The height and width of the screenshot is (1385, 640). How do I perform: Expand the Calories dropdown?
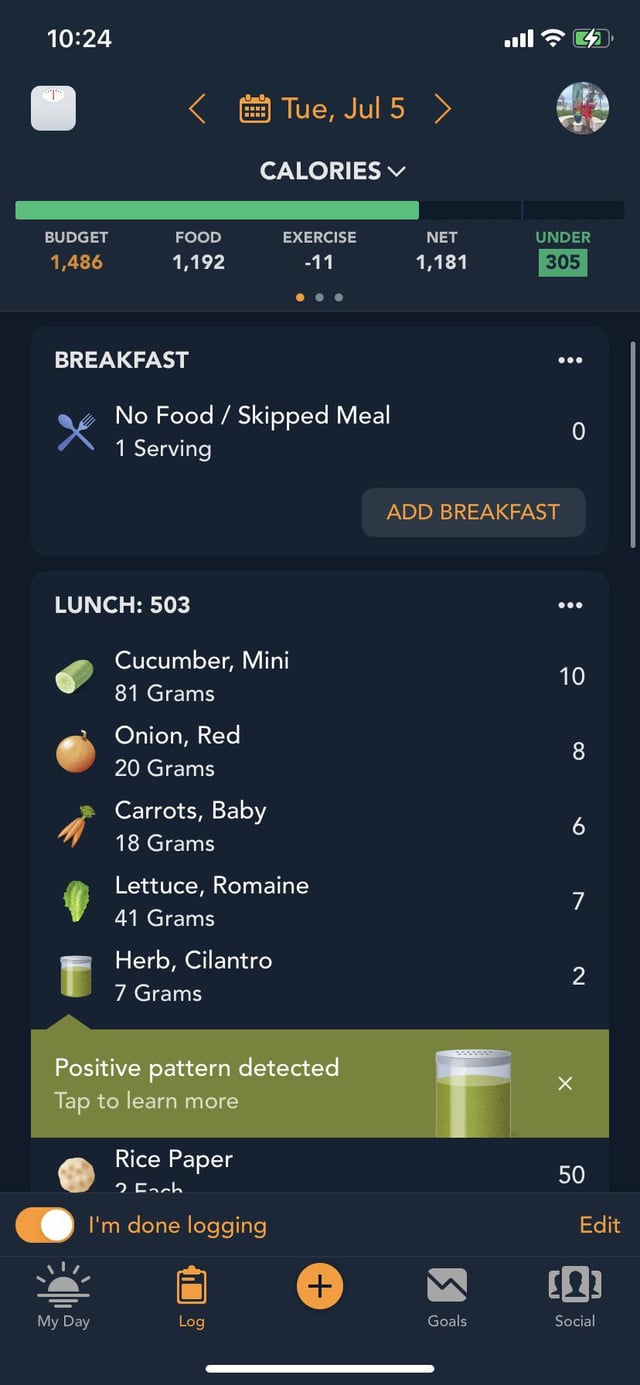click(332, 171)
